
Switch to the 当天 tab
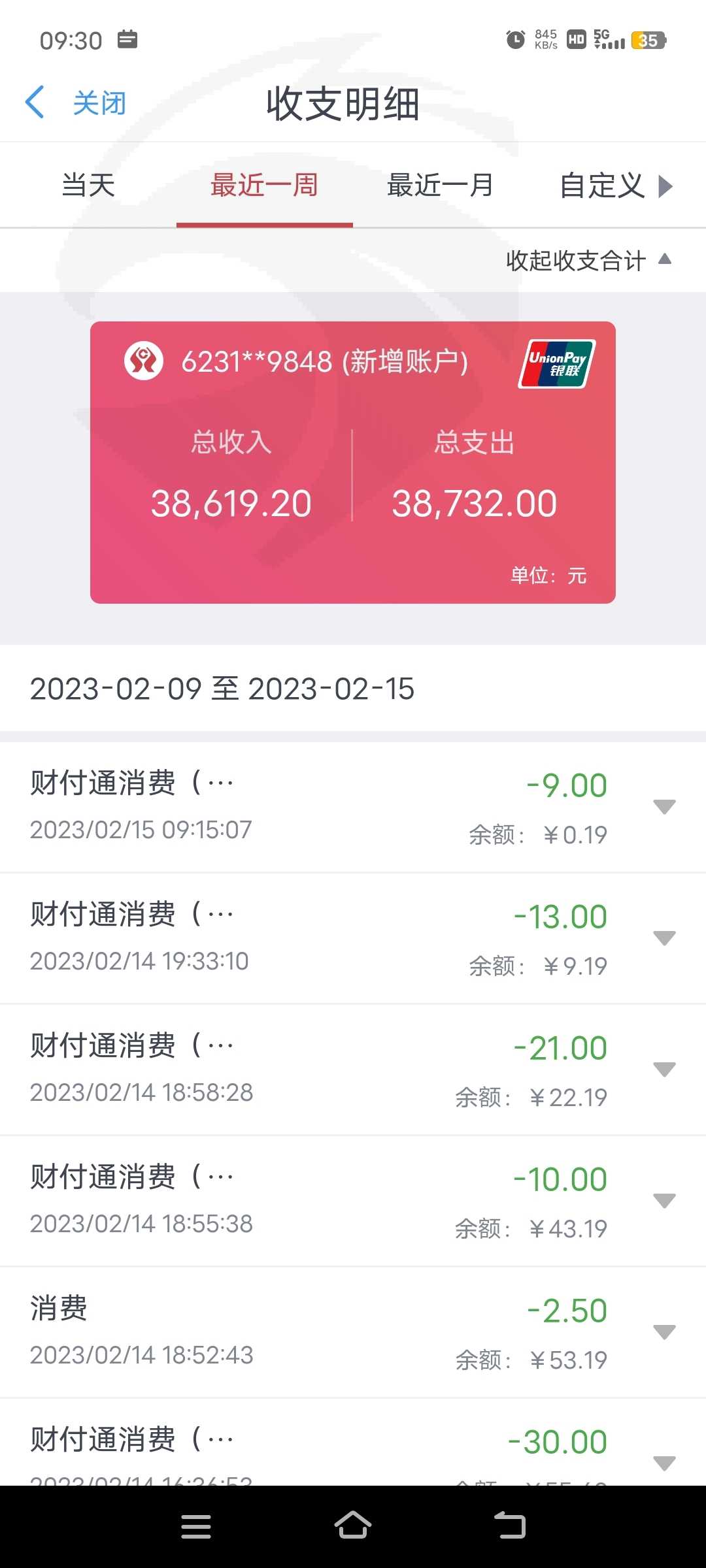[x=88, y=185]
